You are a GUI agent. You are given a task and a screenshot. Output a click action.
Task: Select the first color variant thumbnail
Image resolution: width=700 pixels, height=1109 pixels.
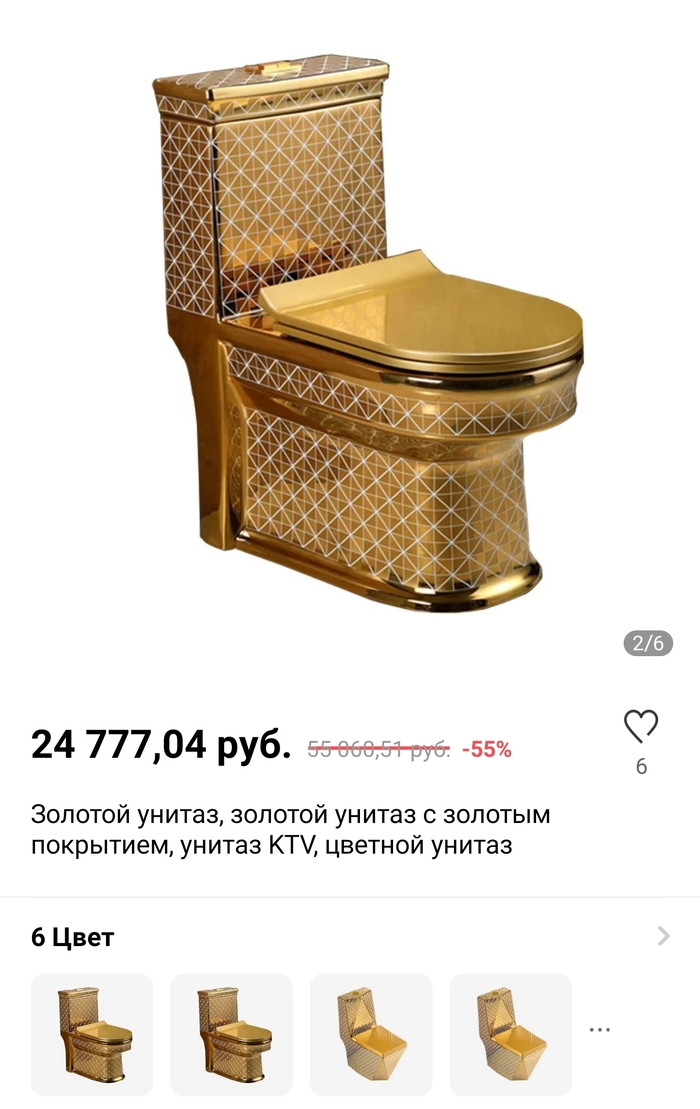click(x=92, y=1034)
